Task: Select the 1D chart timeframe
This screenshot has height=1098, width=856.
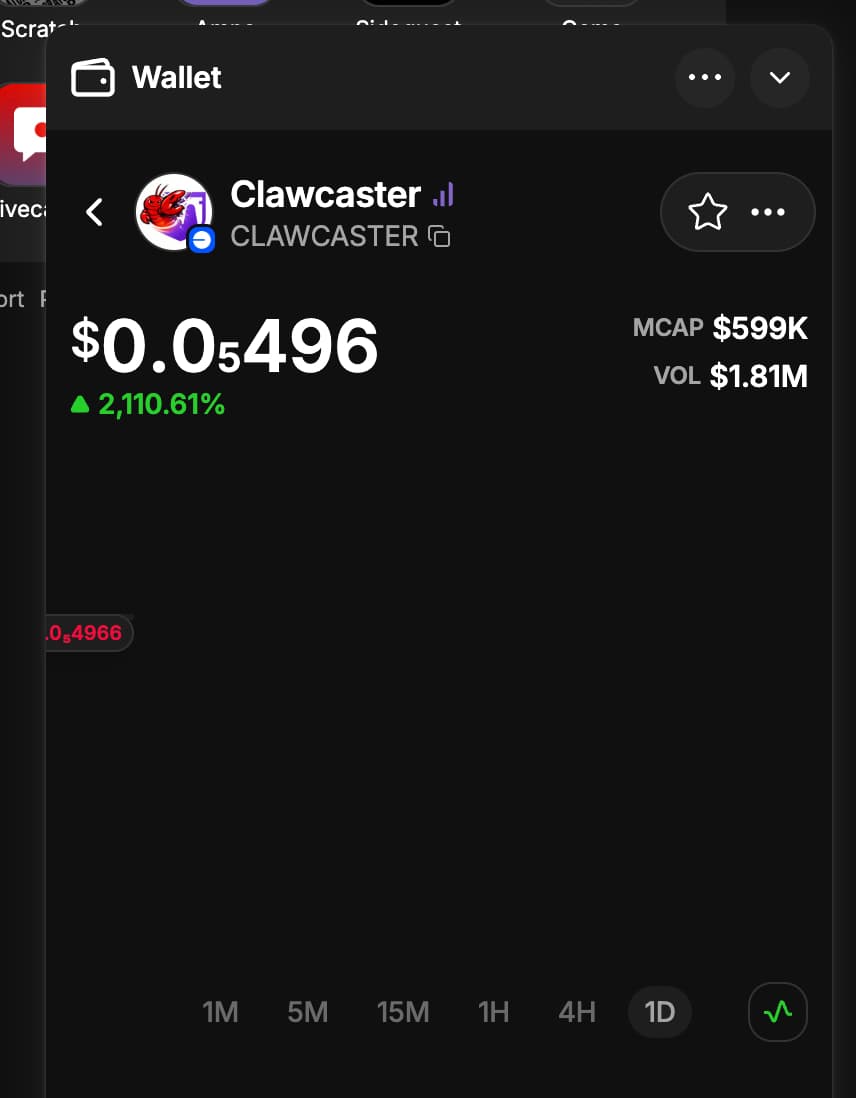Action: (660, 1012)
